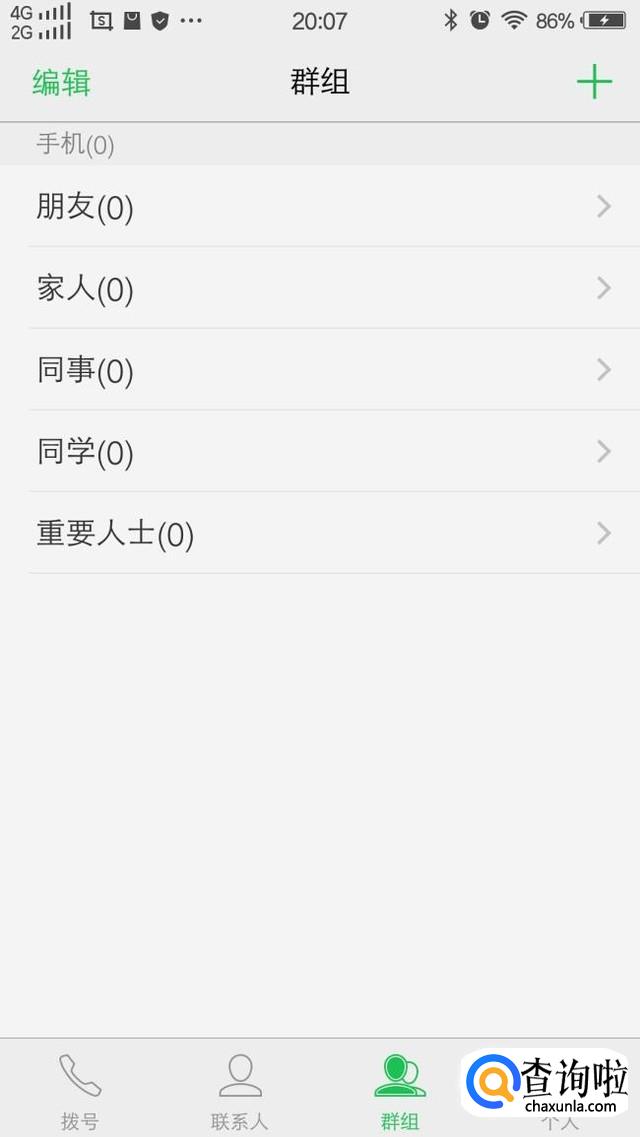Open the 朋友 group
This screenshot has width=640, height=1137.
tap(320, 207)
